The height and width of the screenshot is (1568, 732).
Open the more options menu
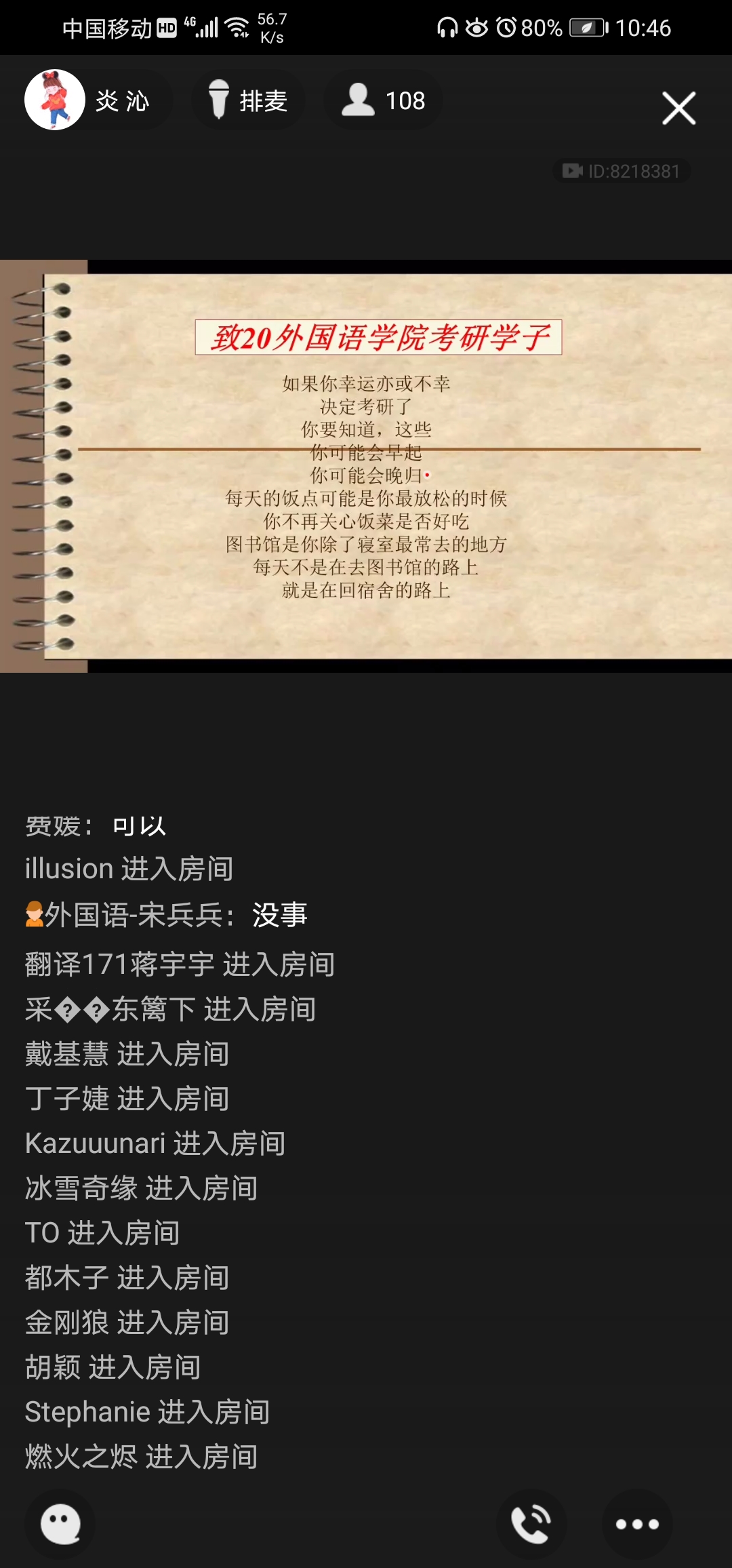[636, 1524]
